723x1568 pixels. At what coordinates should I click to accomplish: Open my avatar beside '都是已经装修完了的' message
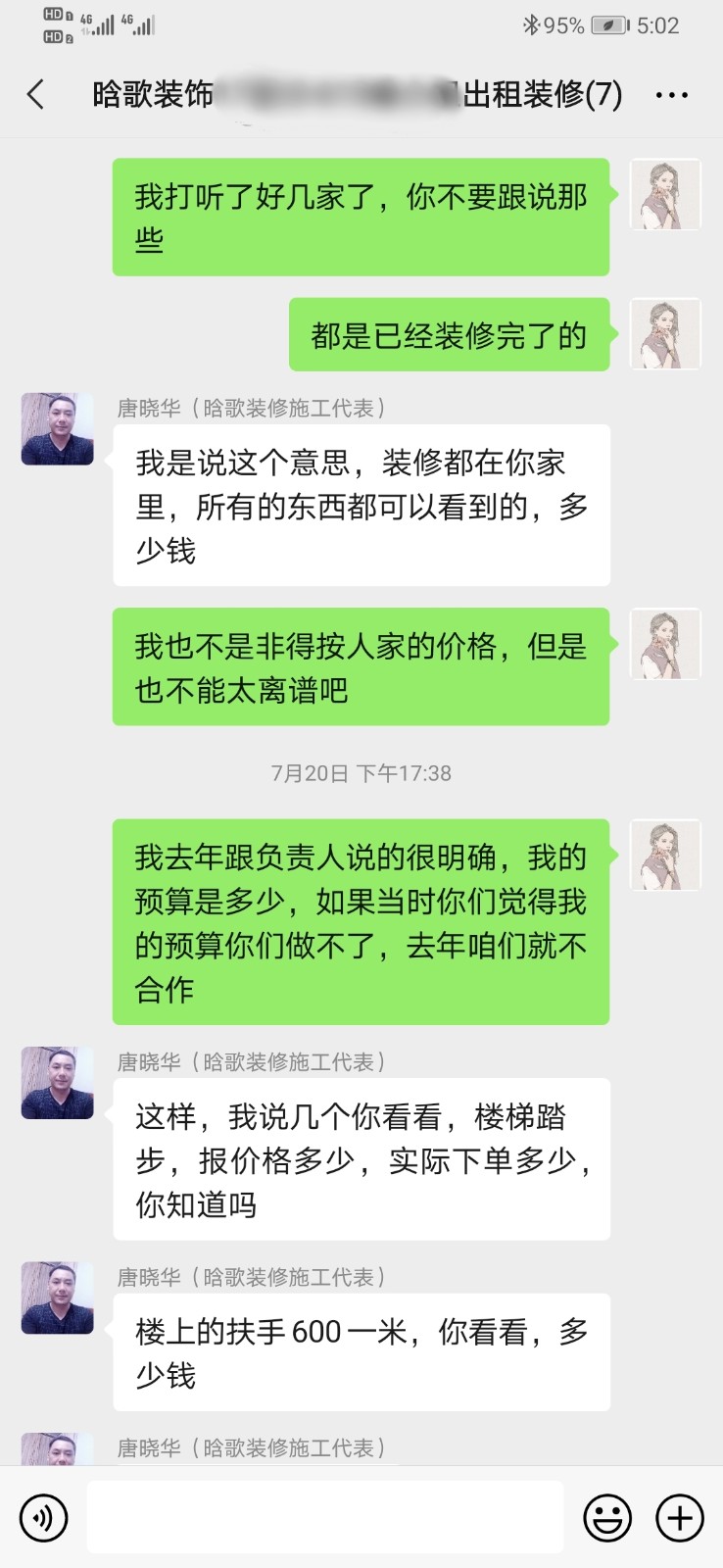pos(664,334)
